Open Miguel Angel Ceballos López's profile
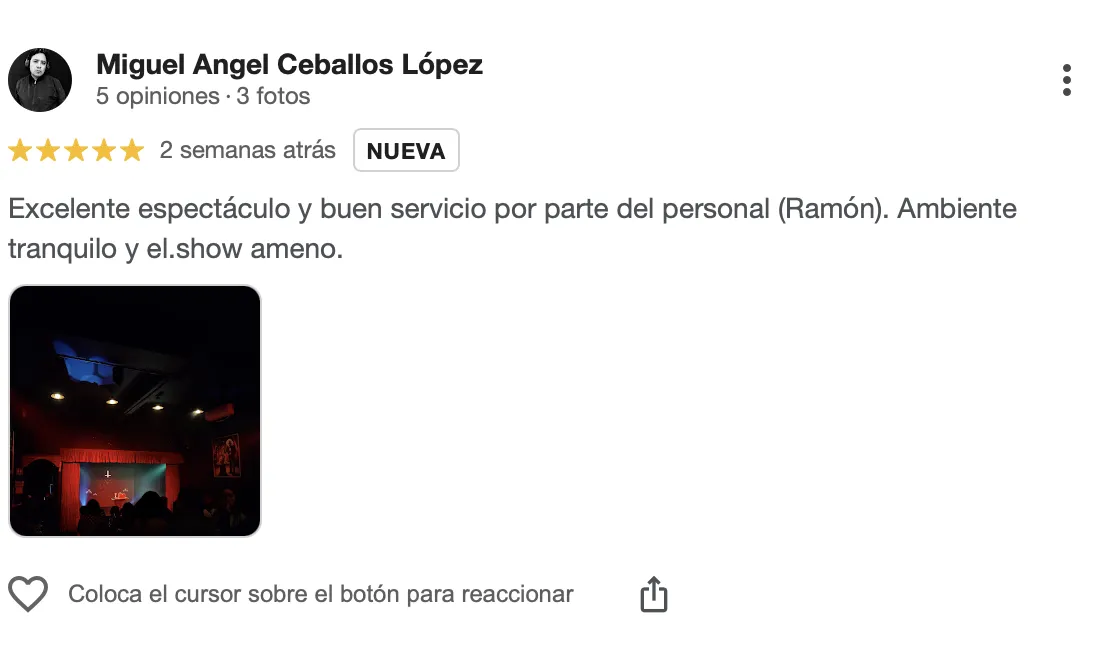Viewport: 1100px width, 652px height. click(289, 65)
